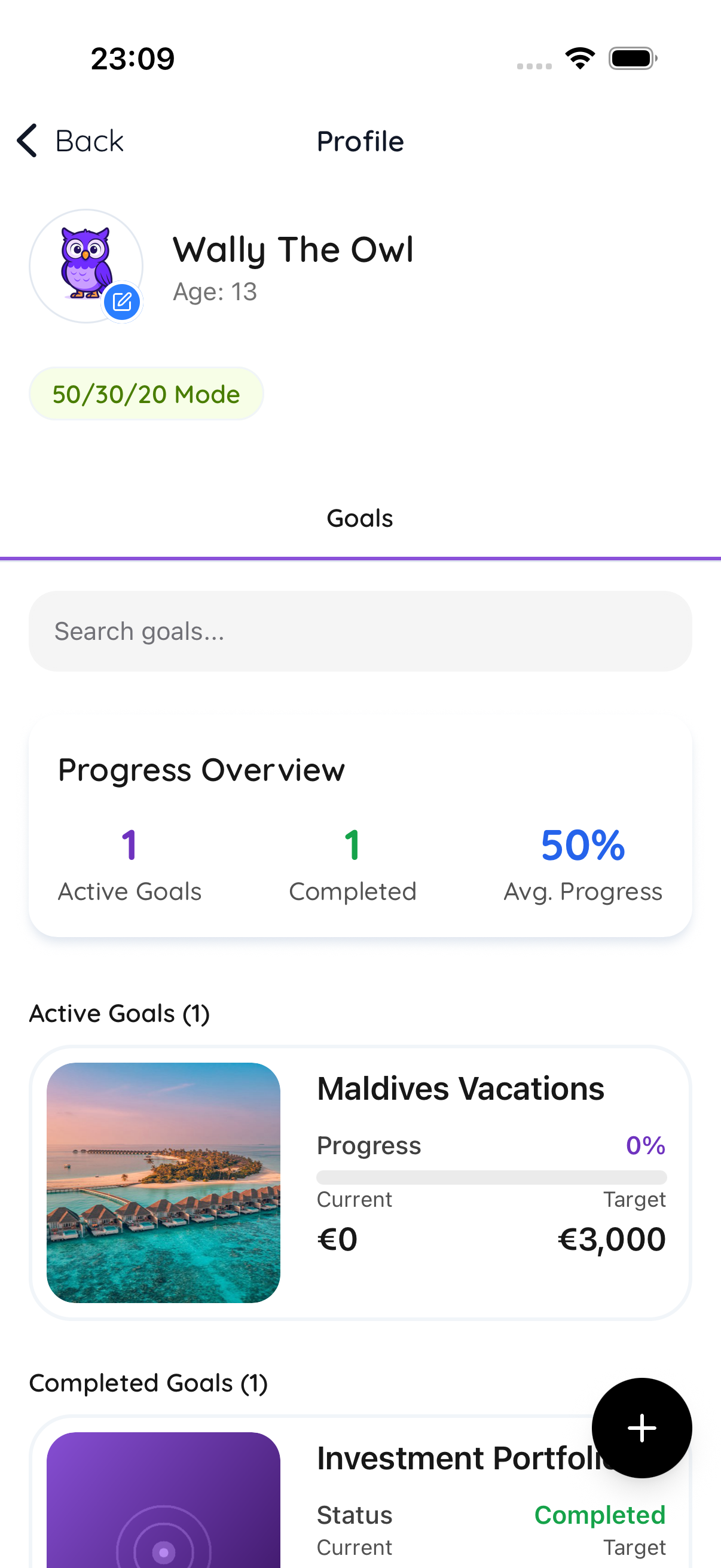This screenshot has width=721, height=1568.
Task: Tap the plus button to add a goal
Action: tap(642, 1427)
